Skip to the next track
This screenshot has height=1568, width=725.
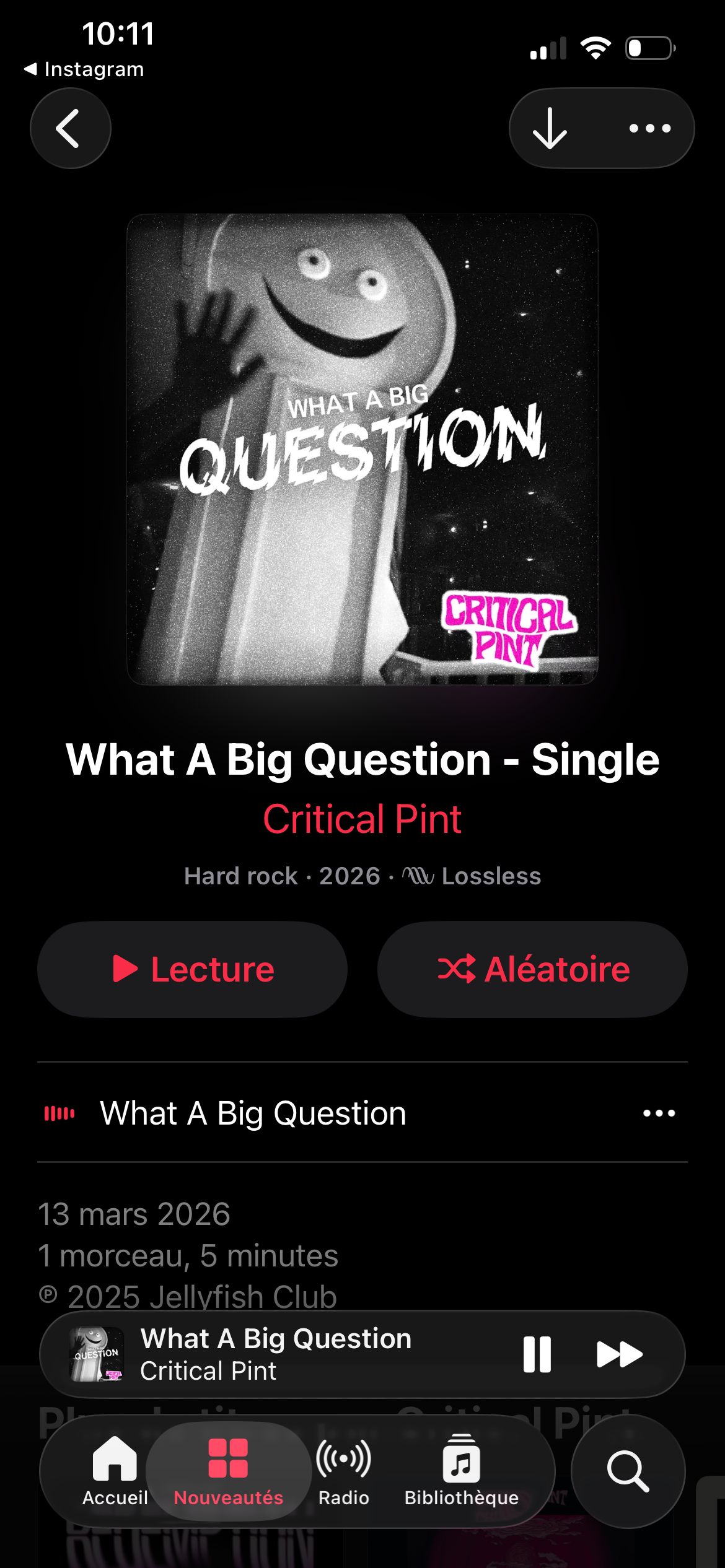pyautogui.click(x=619, y=1354)
